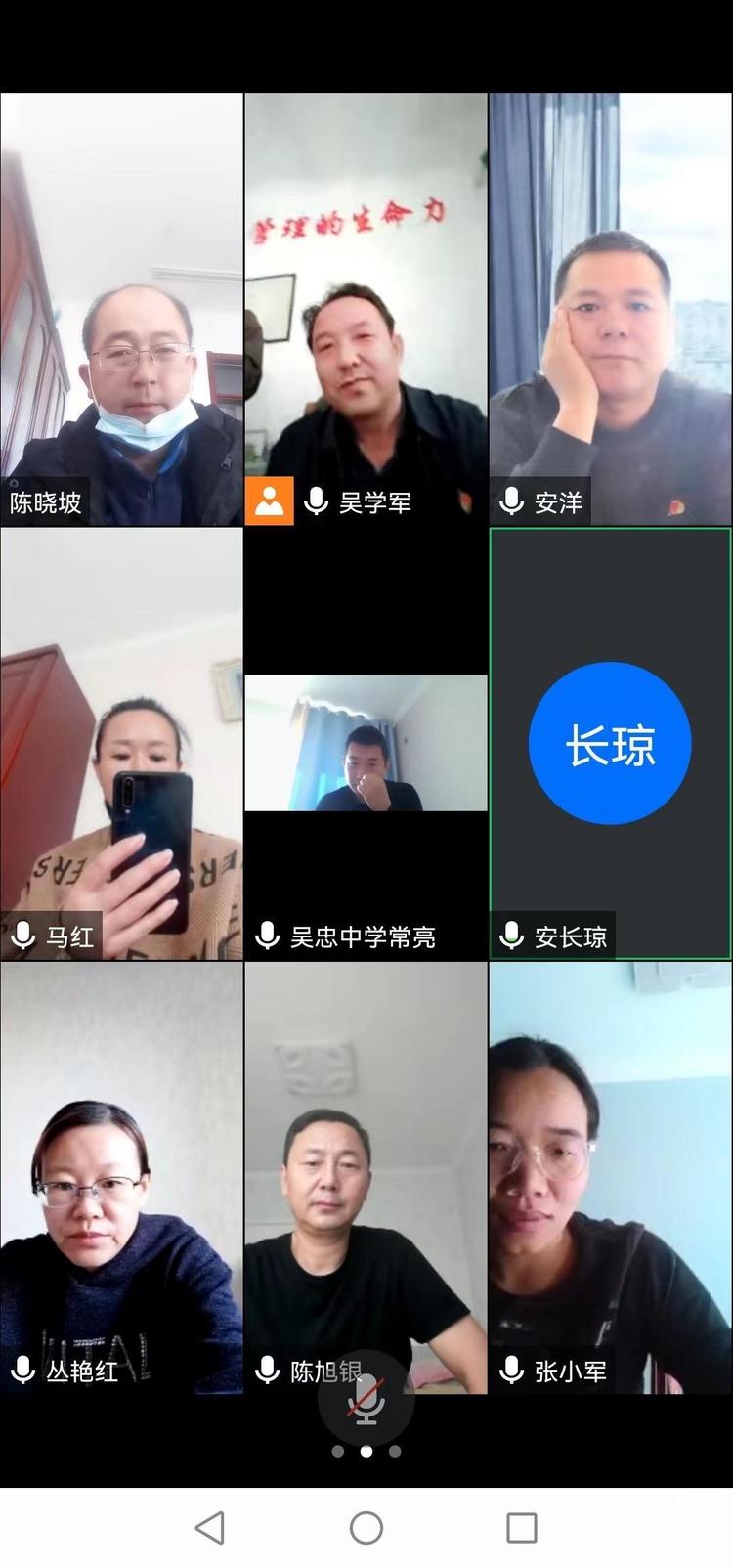Go back with the system back button
Screen dimensions: 733x1568
pos(210,1528)
